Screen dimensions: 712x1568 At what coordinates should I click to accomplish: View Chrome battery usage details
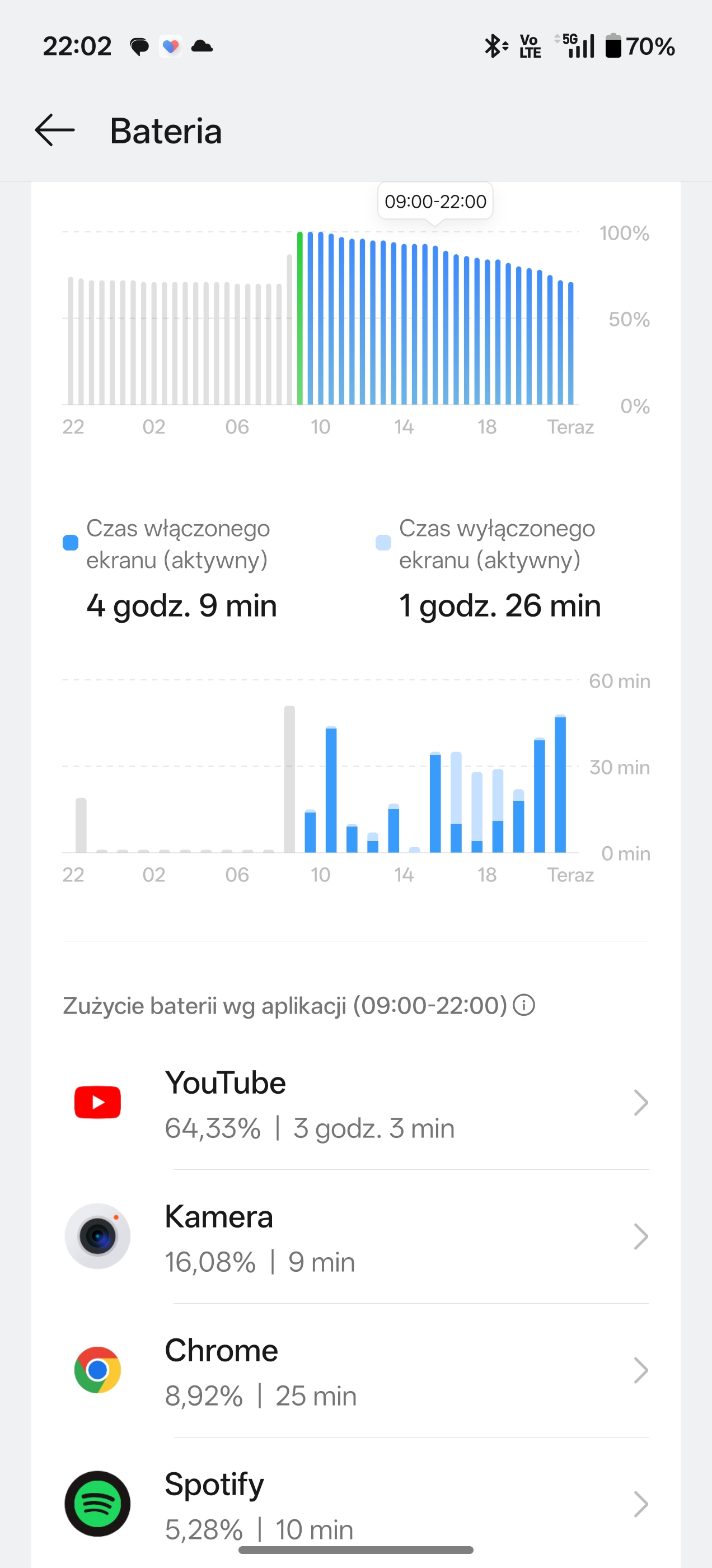click(355, 1371)
